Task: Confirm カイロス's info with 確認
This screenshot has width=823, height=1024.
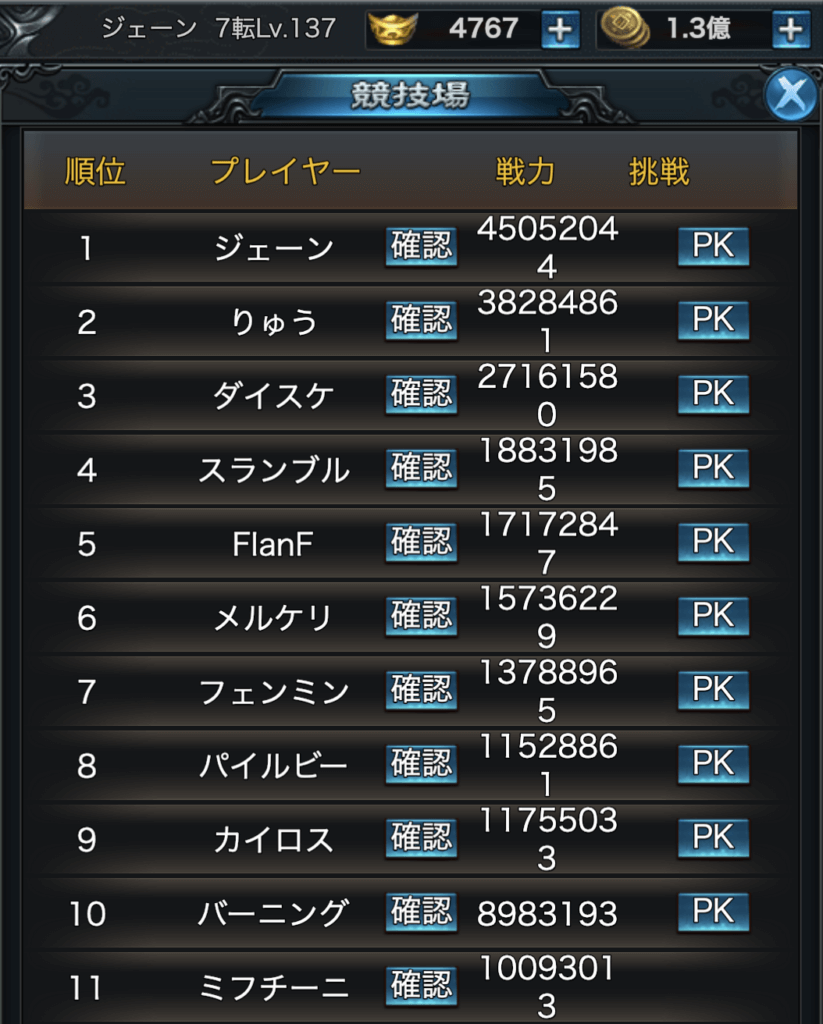Action: [421, 838]
